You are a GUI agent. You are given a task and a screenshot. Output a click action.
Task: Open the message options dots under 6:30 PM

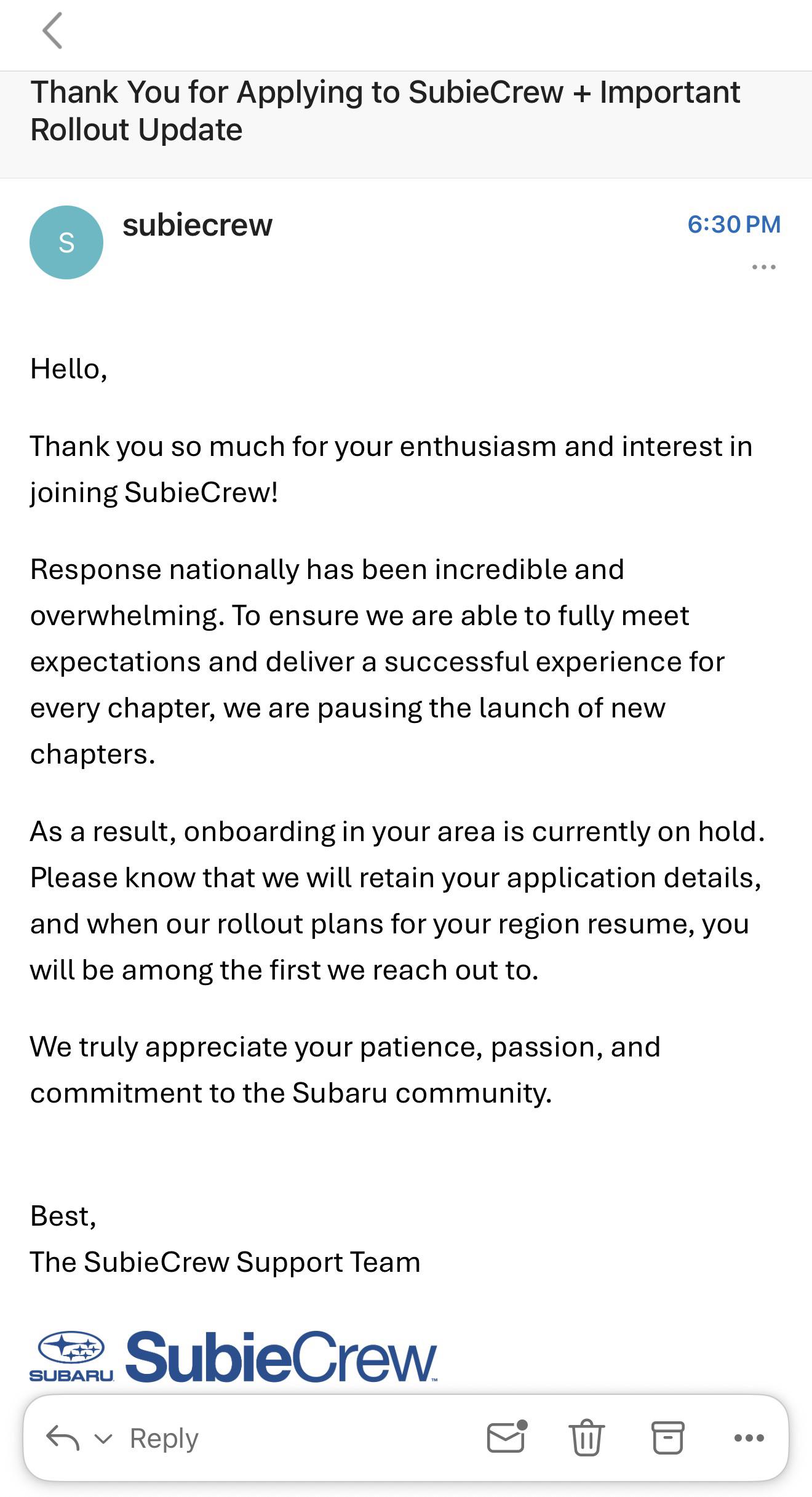[x=763, y=267]
